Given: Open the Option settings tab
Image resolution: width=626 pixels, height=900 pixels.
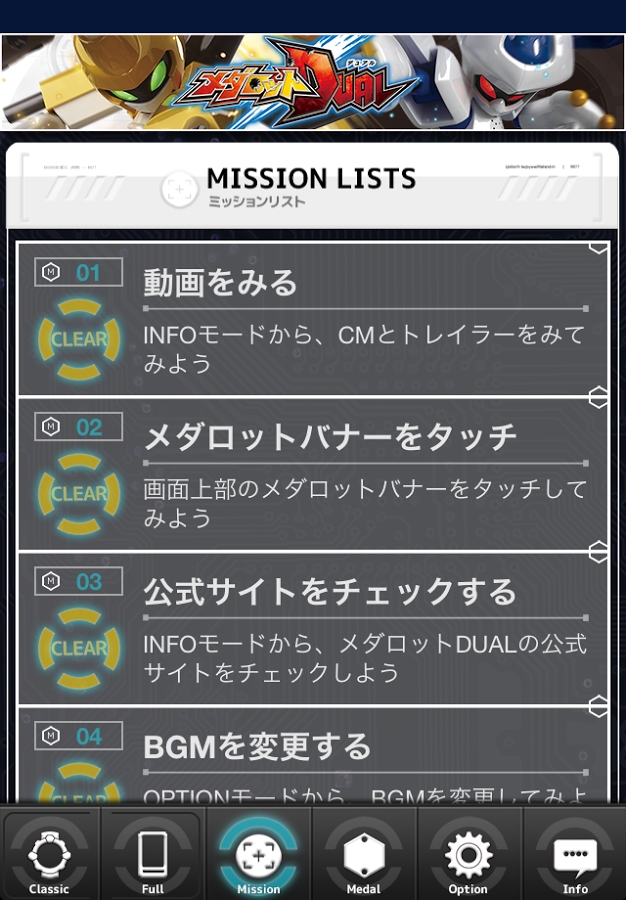Looking at the screenshot, I should 468,856.
